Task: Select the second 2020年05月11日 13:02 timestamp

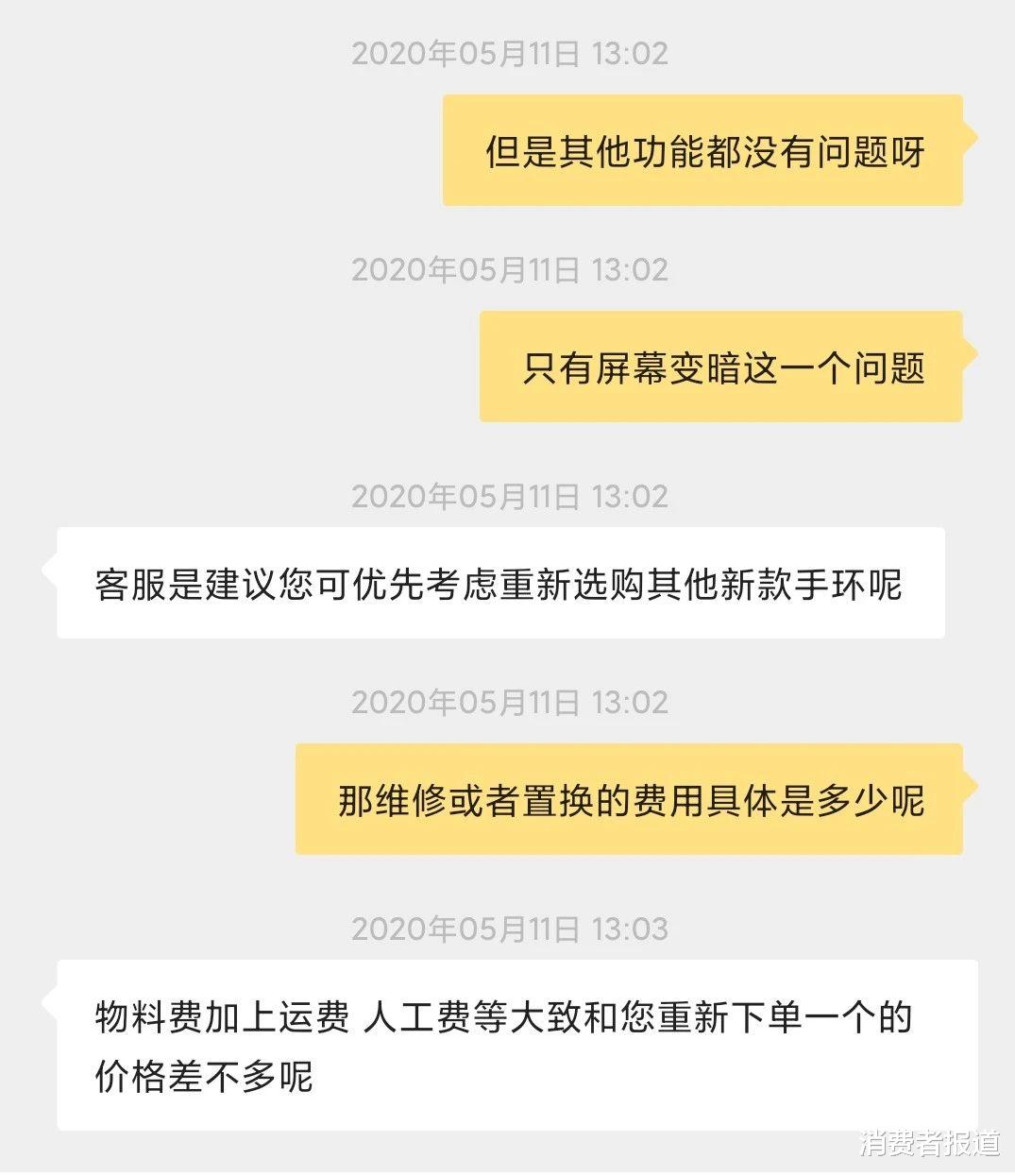Action: point(510,271)
